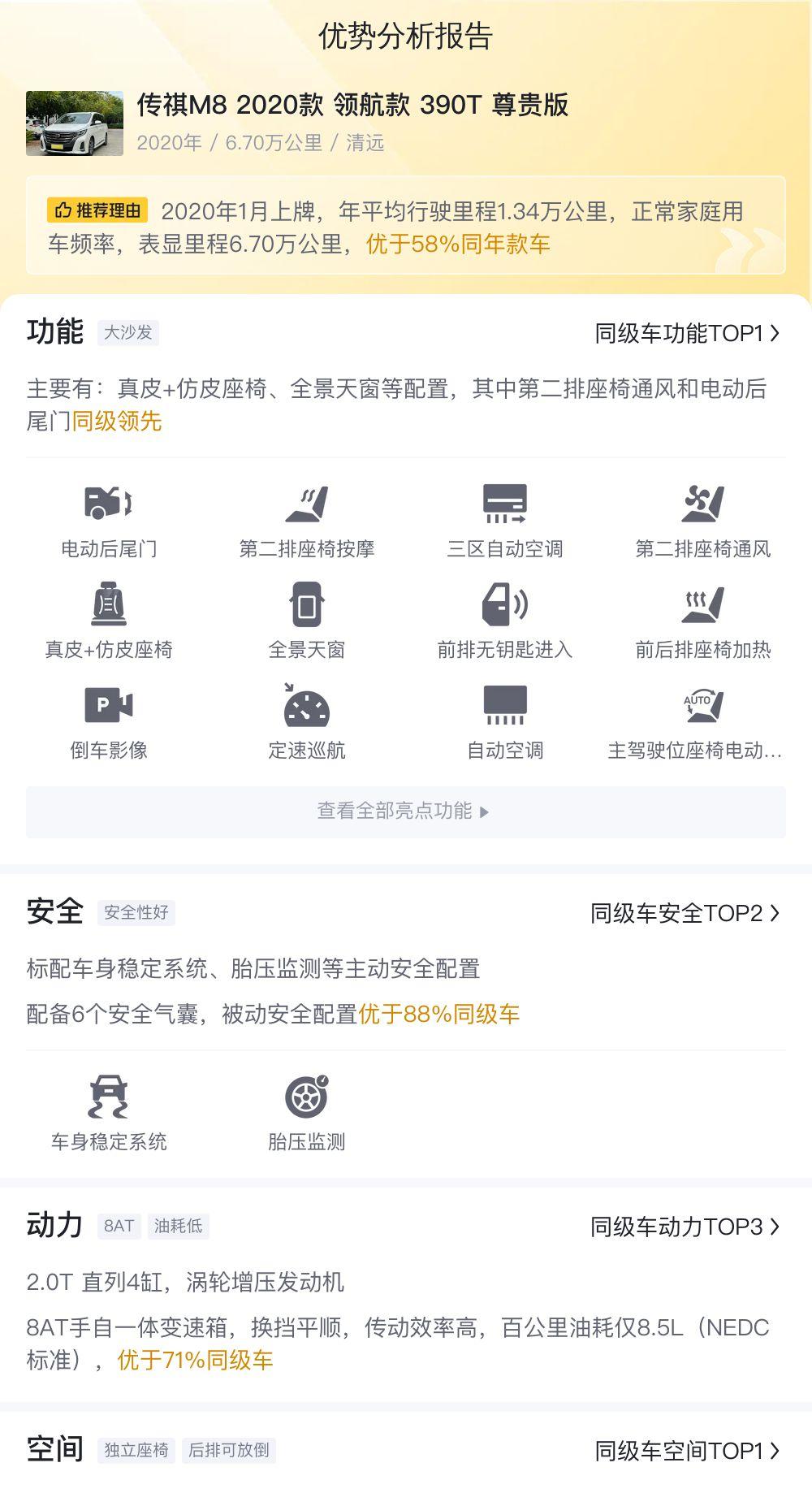Open the 传祺M8 car thumbnail
This screenshot has height=1493, width=812.
pyautogui.click(x=75, y=123)
